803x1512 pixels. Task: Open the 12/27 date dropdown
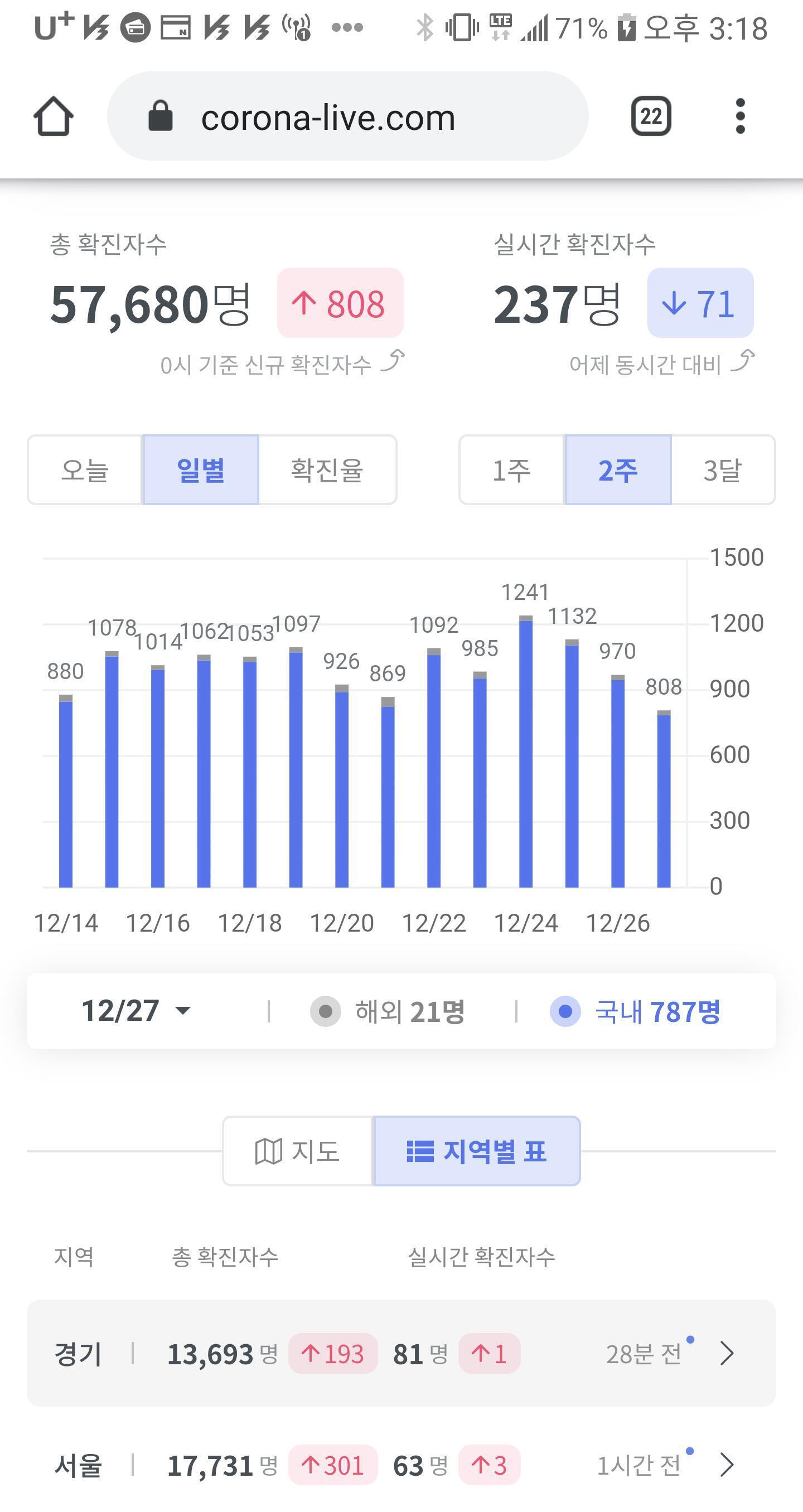(x=136, y=1011)
